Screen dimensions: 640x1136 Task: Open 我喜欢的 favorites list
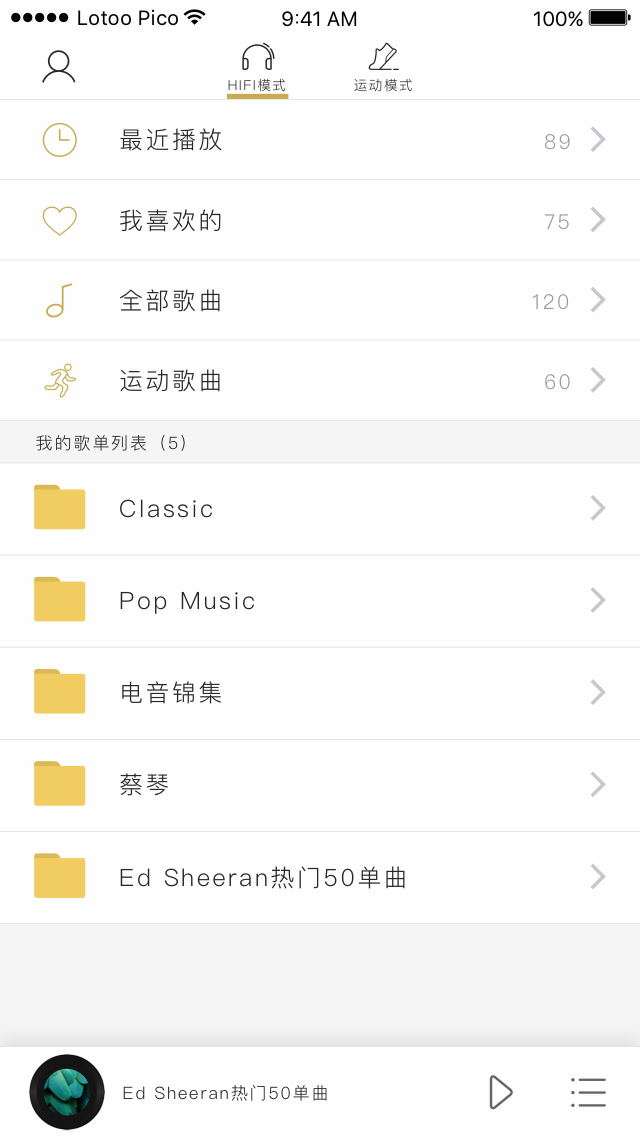[x=320, y=220]
